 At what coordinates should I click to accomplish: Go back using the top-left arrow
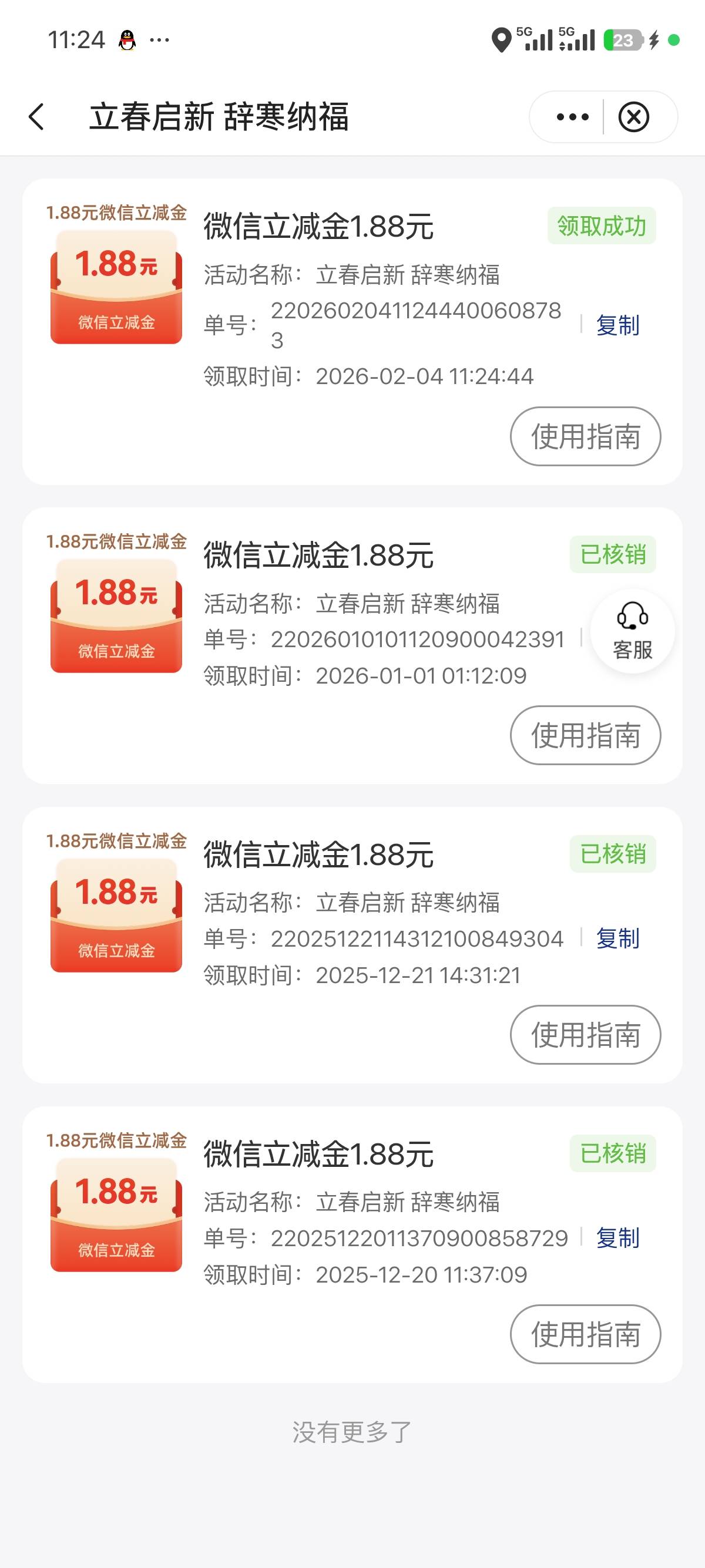[x=36, y=116]
